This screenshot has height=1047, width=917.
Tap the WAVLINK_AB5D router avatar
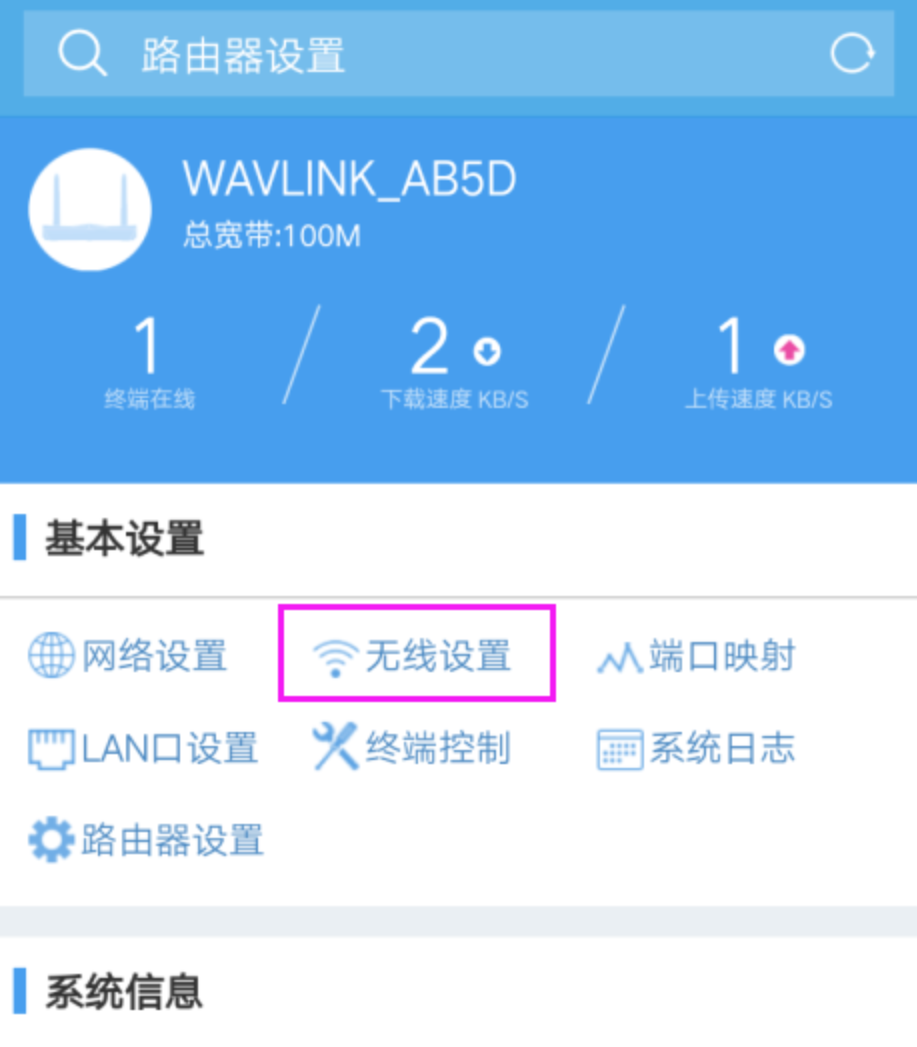tap(90, 209)
